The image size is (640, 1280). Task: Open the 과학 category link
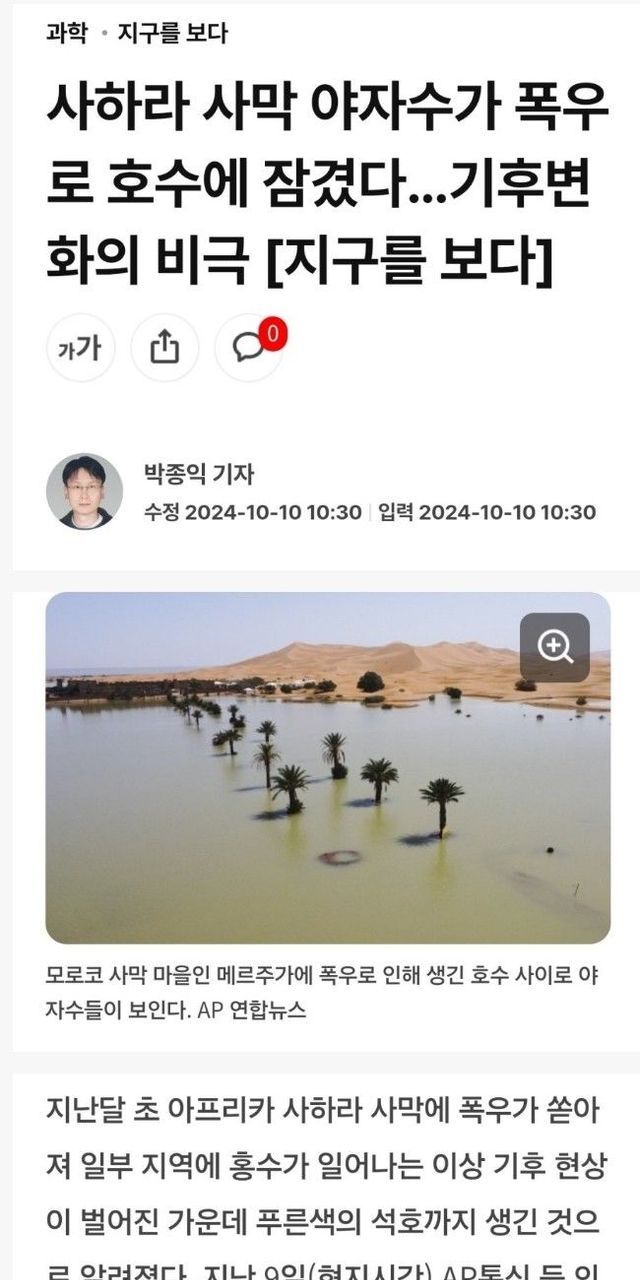click(66, 33)
